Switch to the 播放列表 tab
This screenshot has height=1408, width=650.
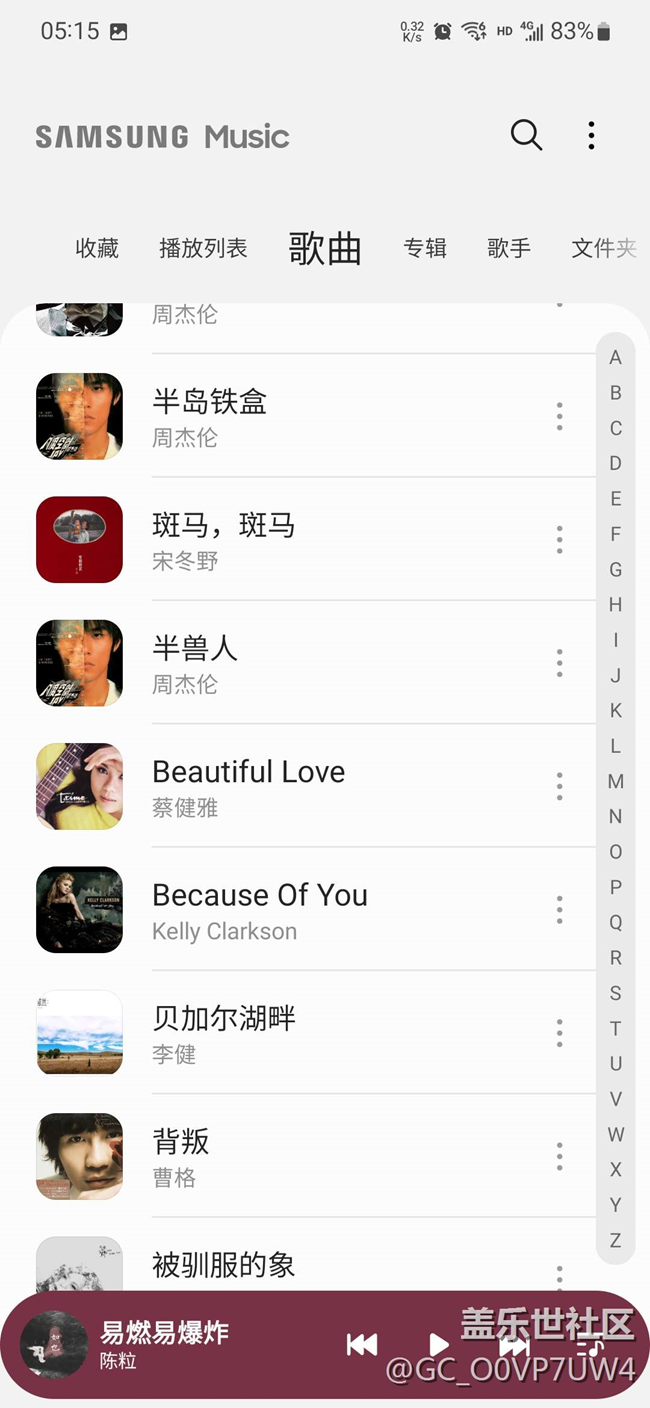[x=203, y=248]
